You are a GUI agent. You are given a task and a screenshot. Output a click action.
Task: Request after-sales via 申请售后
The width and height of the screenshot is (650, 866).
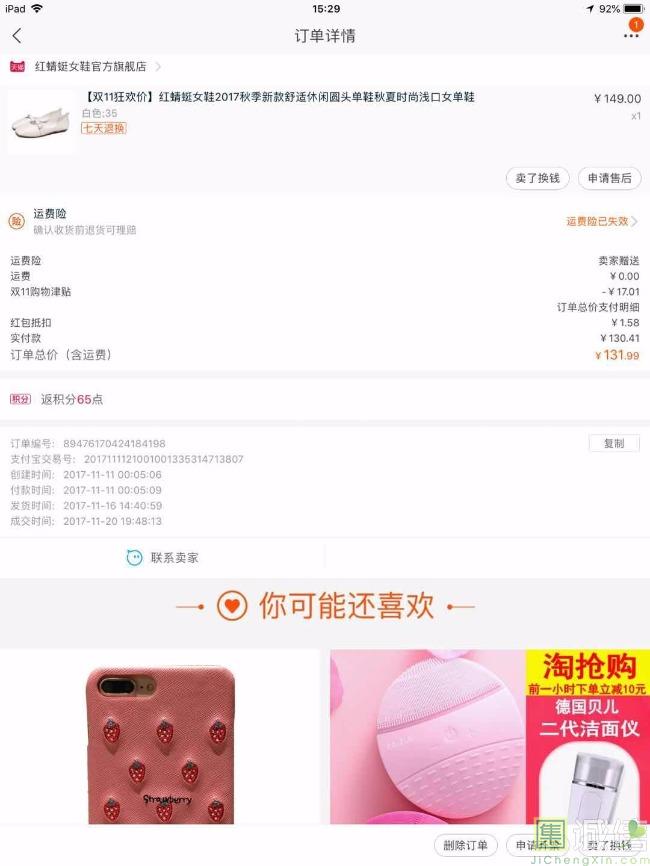pos(609,178)
